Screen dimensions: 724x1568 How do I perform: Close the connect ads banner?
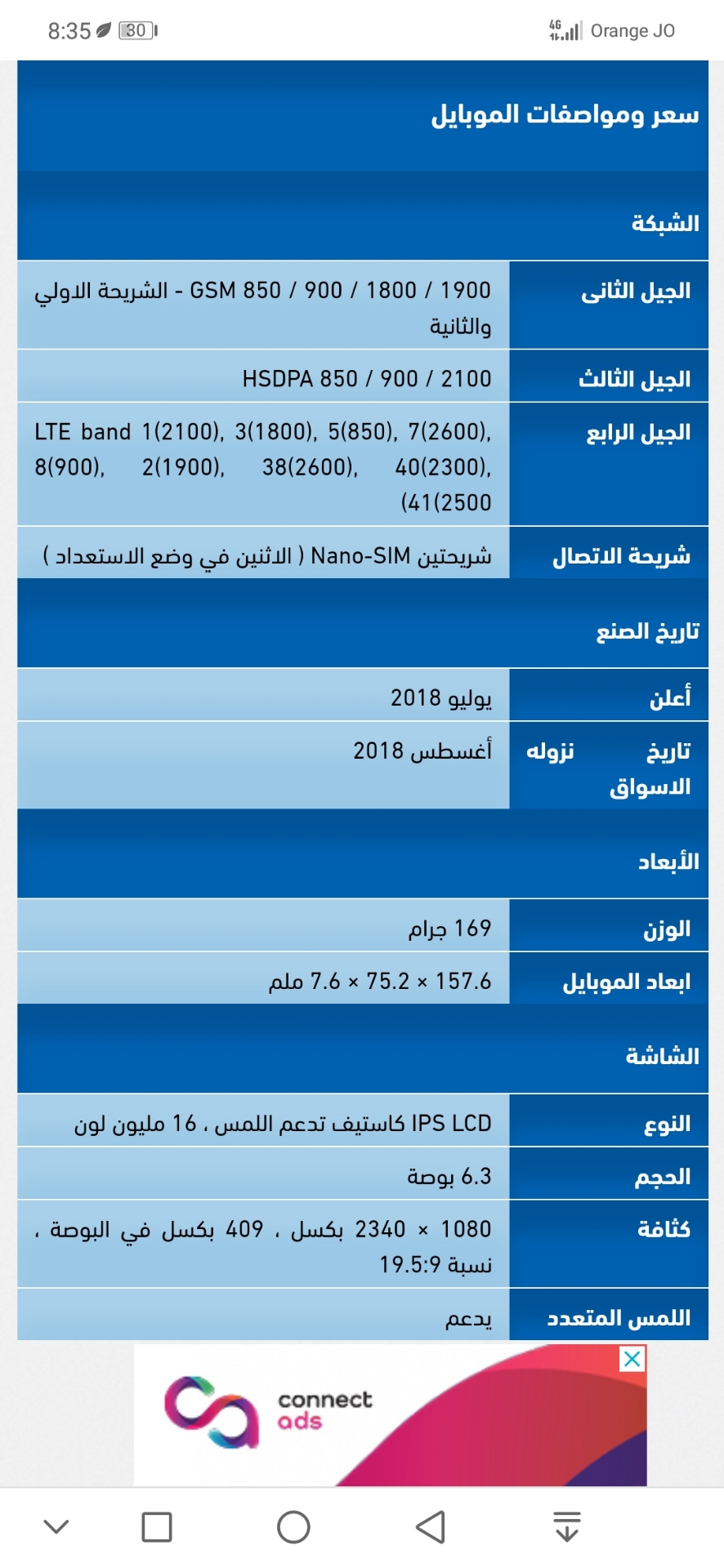point(632,1359)
